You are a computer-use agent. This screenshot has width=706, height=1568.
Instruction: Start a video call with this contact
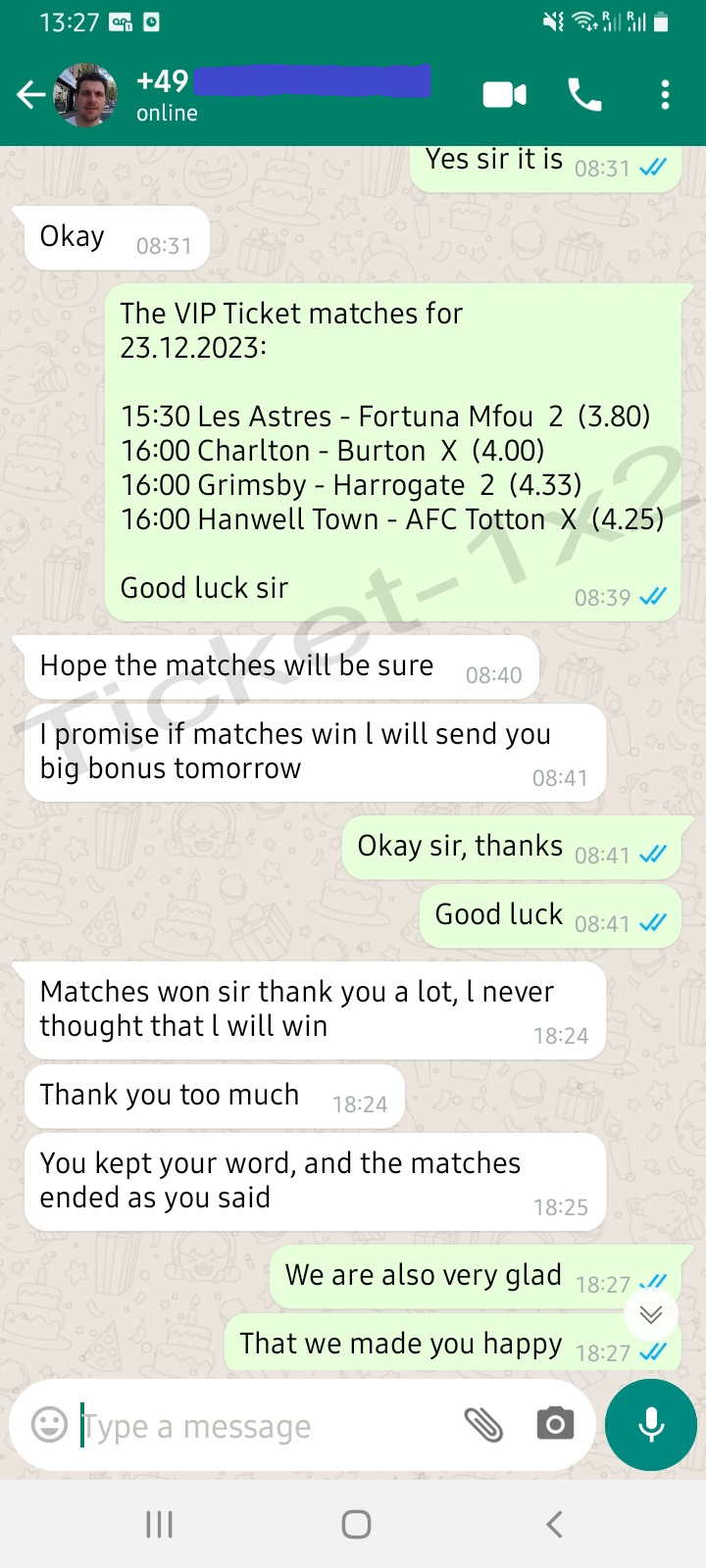(505, 95)
